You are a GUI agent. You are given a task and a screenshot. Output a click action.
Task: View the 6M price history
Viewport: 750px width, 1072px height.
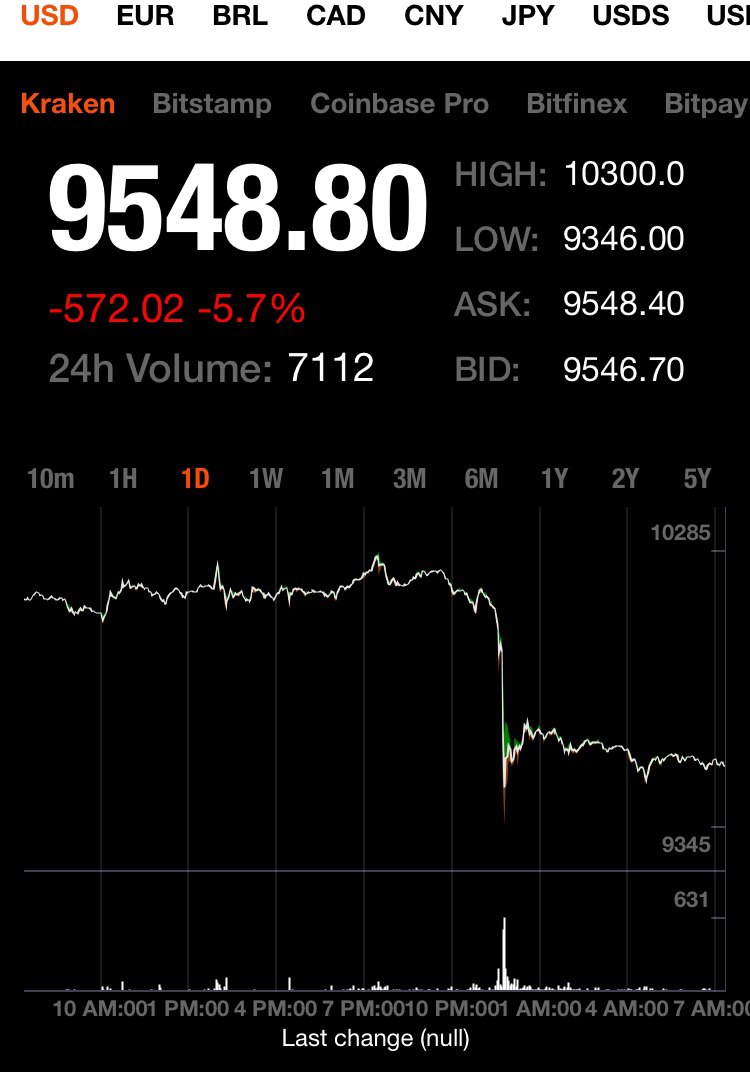(x=481, y=479)
